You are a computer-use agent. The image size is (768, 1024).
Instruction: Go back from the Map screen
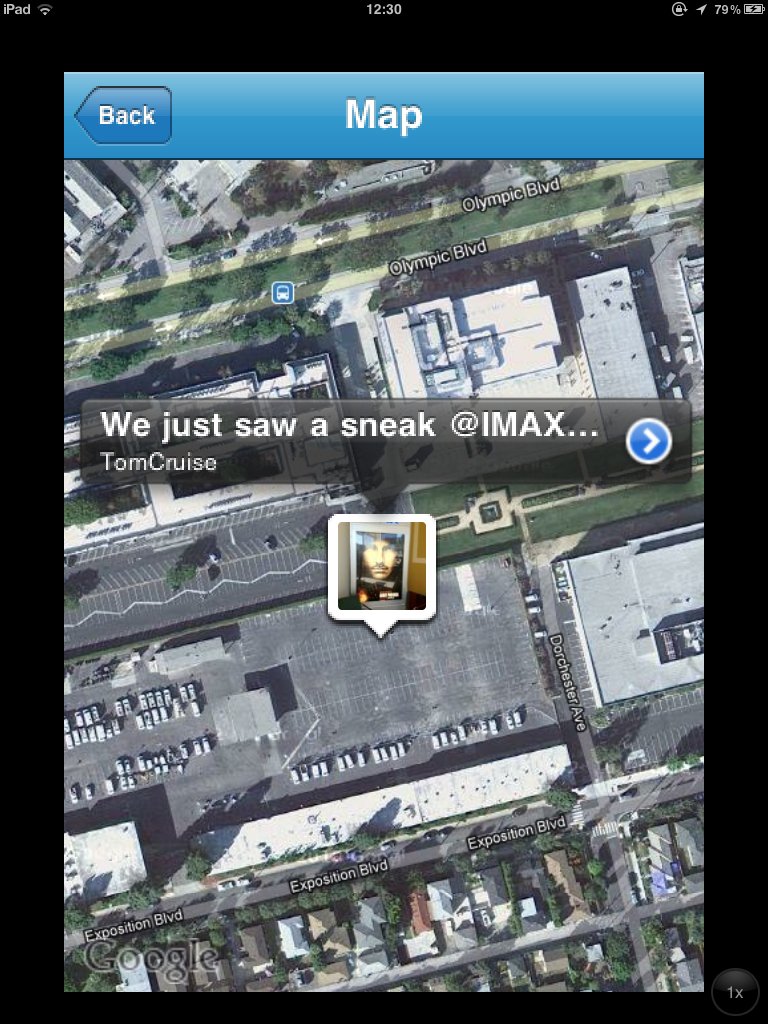tap(124, 116)
